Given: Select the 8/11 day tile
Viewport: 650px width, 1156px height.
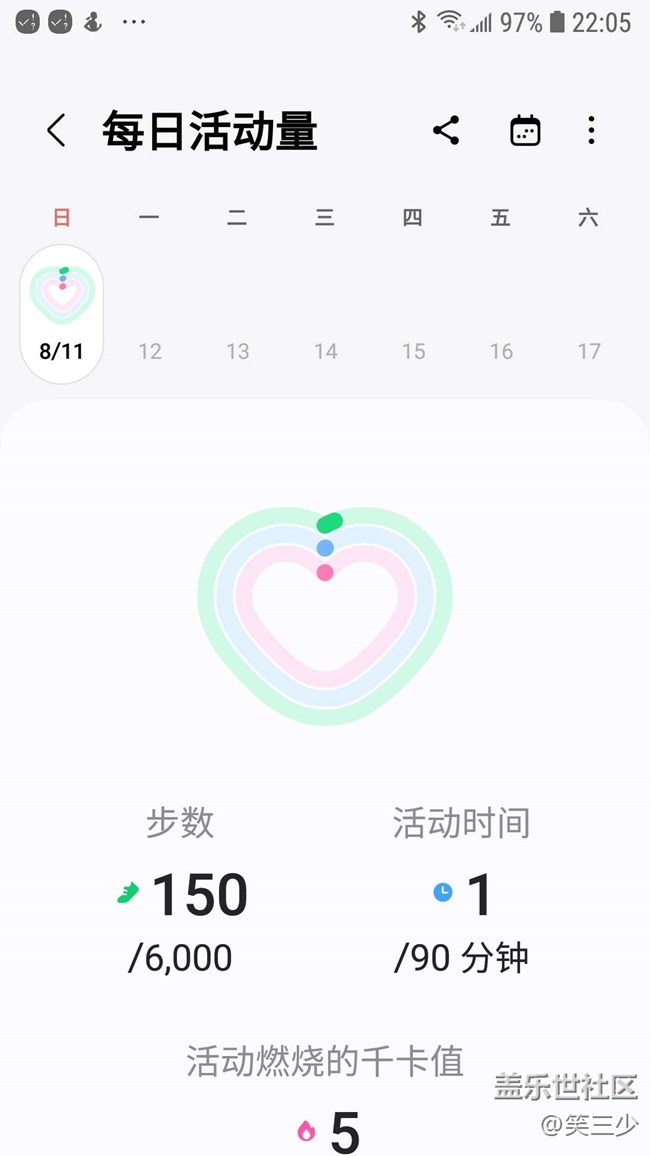Looking at the screenshot, I should click(62, 314).
